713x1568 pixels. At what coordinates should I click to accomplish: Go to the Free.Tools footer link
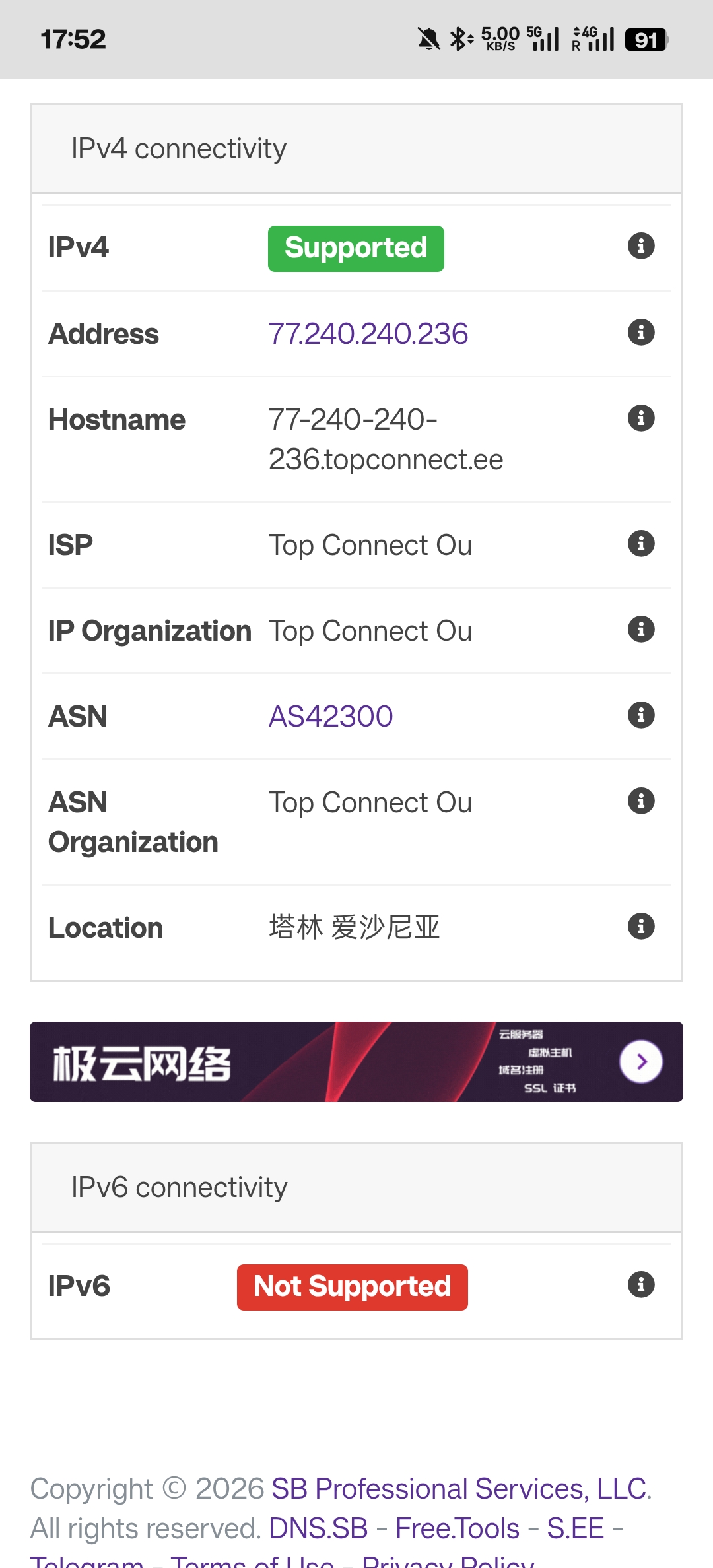pyautogui.click(x=458, y=1528)
